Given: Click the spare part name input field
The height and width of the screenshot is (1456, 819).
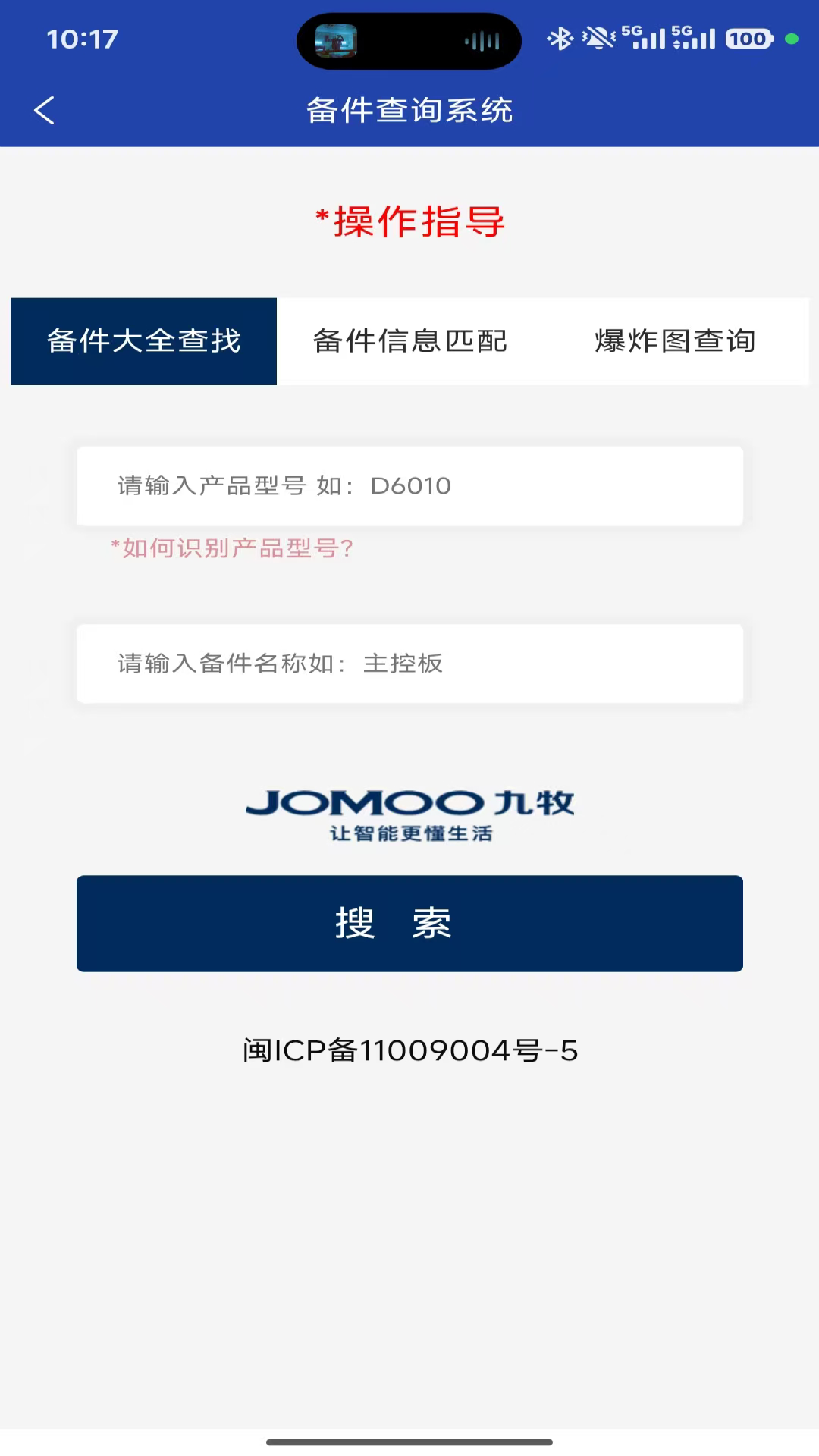Looking at the screenshot, I should (x=409, y=664).
